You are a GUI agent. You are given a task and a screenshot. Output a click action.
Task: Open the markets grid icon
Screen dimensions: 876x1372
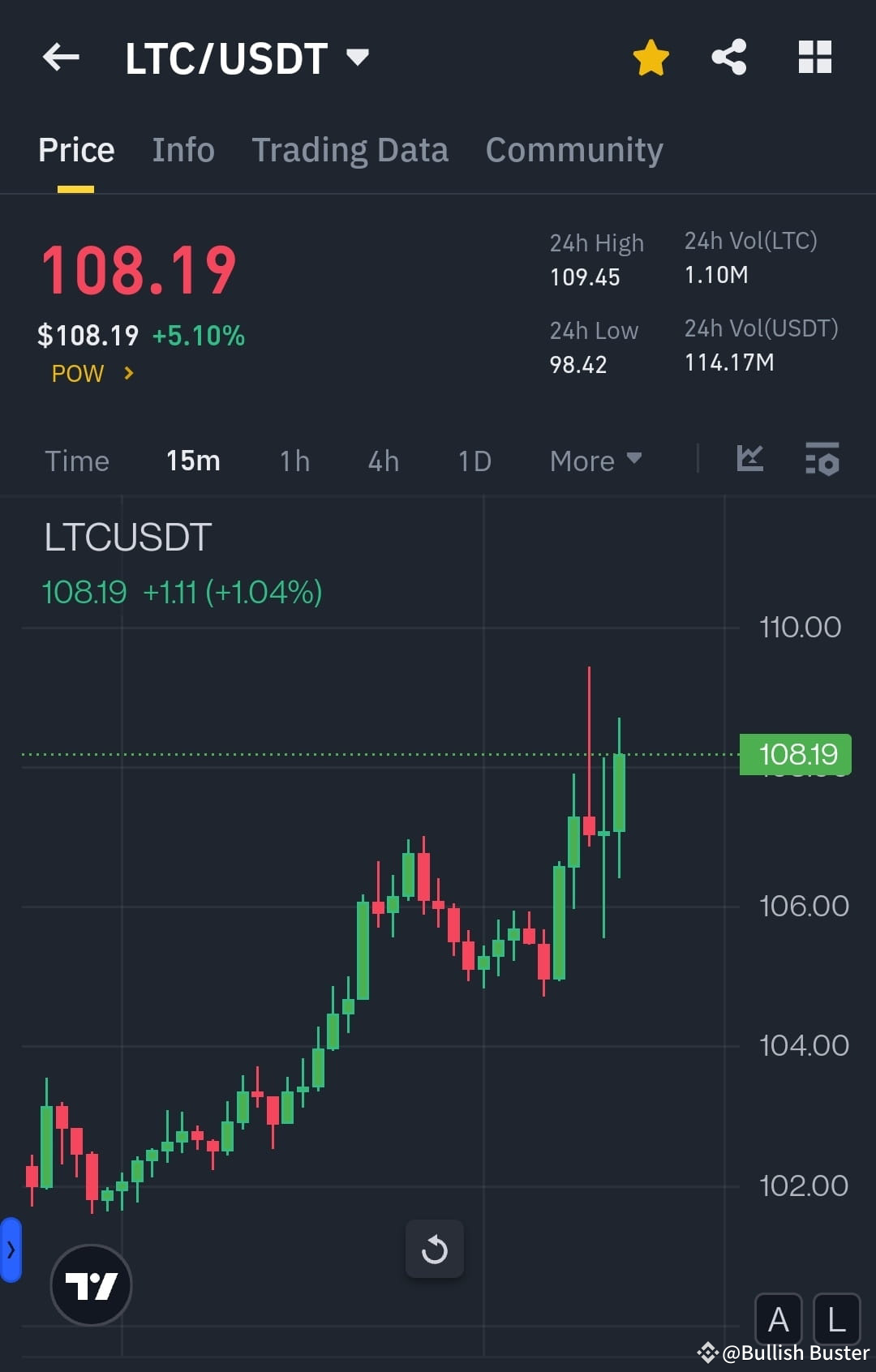coord(814,57)
